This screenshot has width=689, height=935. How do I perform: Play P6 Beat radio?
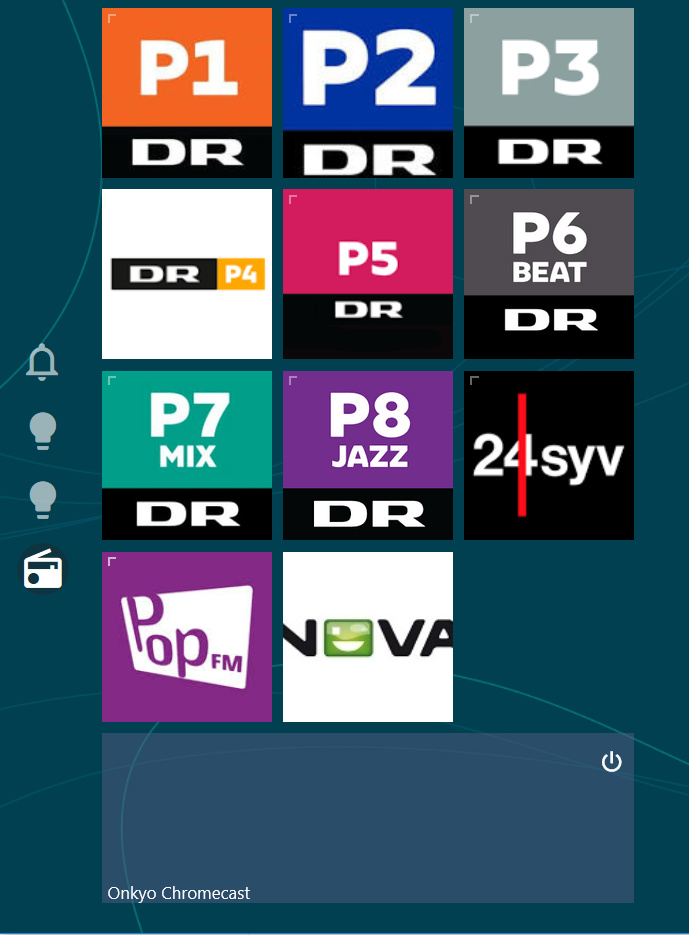click(549, 274)
